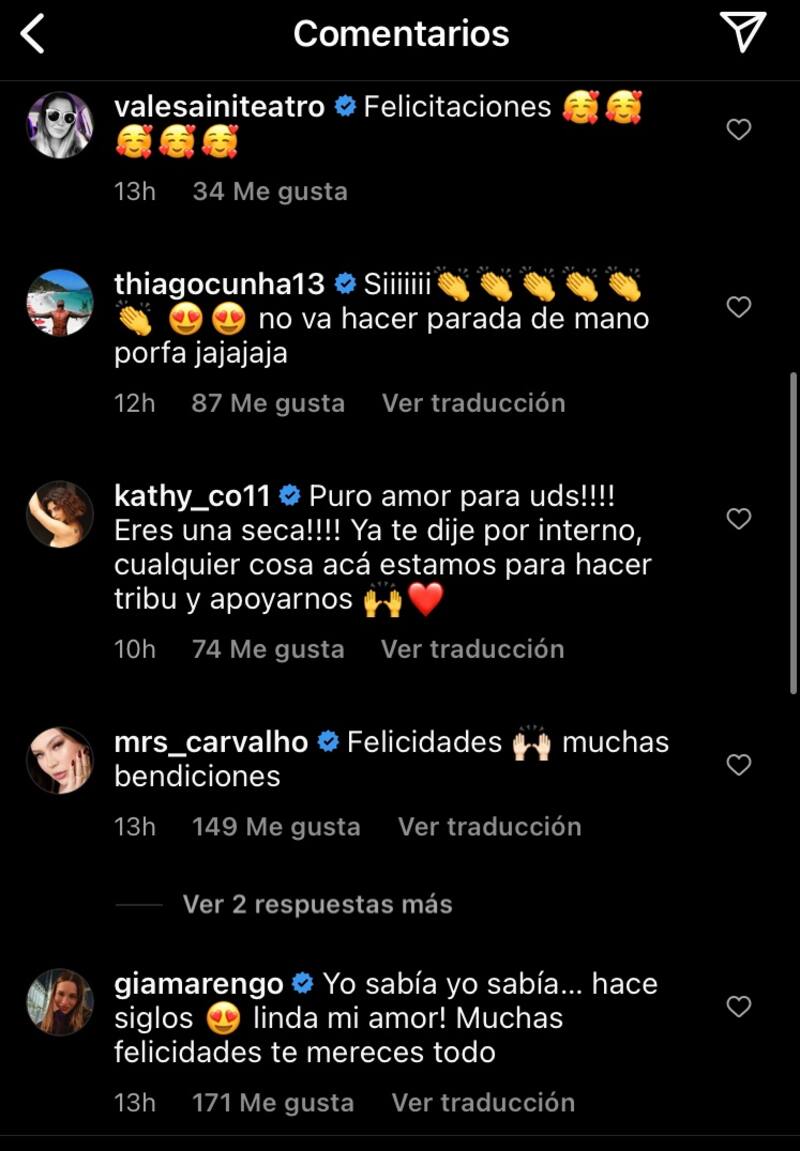Open thiagocunha13's profile picture

[x=60, y=302]
